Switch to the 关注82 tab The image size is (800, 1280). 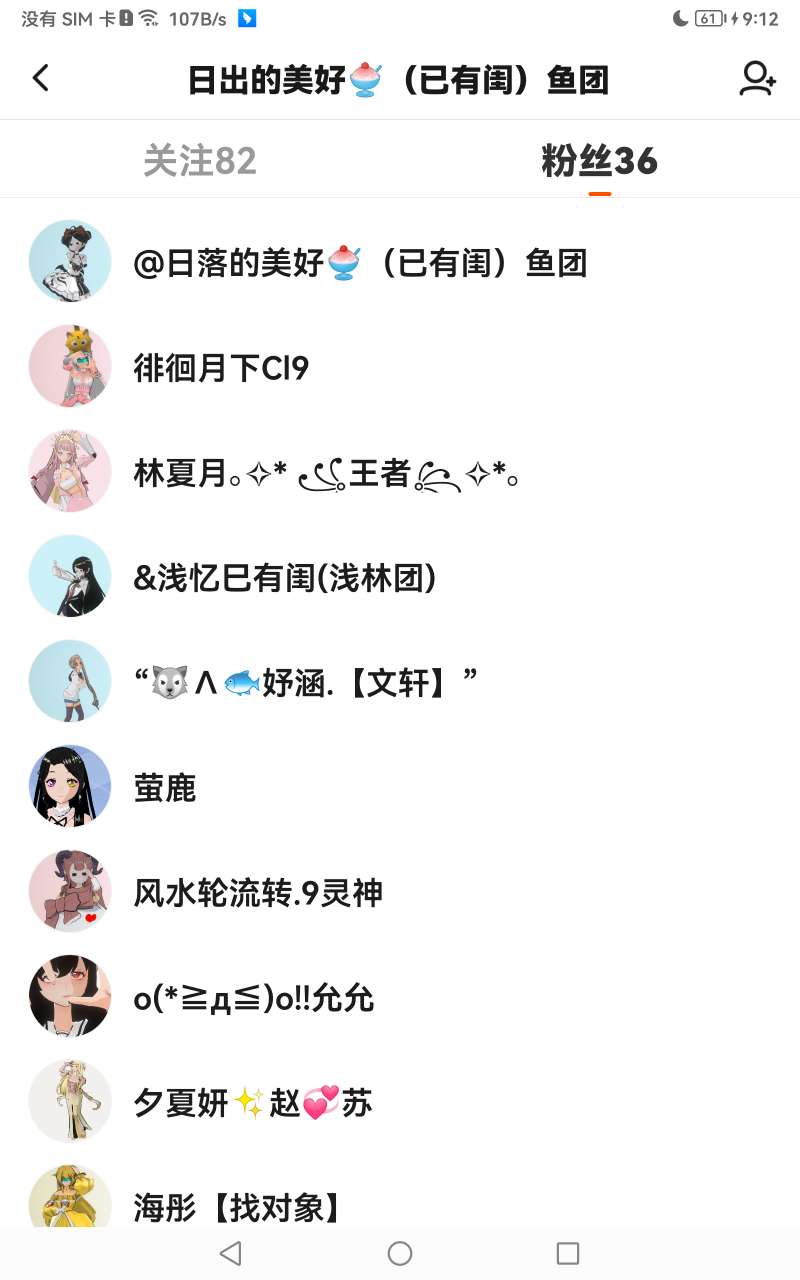tap(200, 161)
